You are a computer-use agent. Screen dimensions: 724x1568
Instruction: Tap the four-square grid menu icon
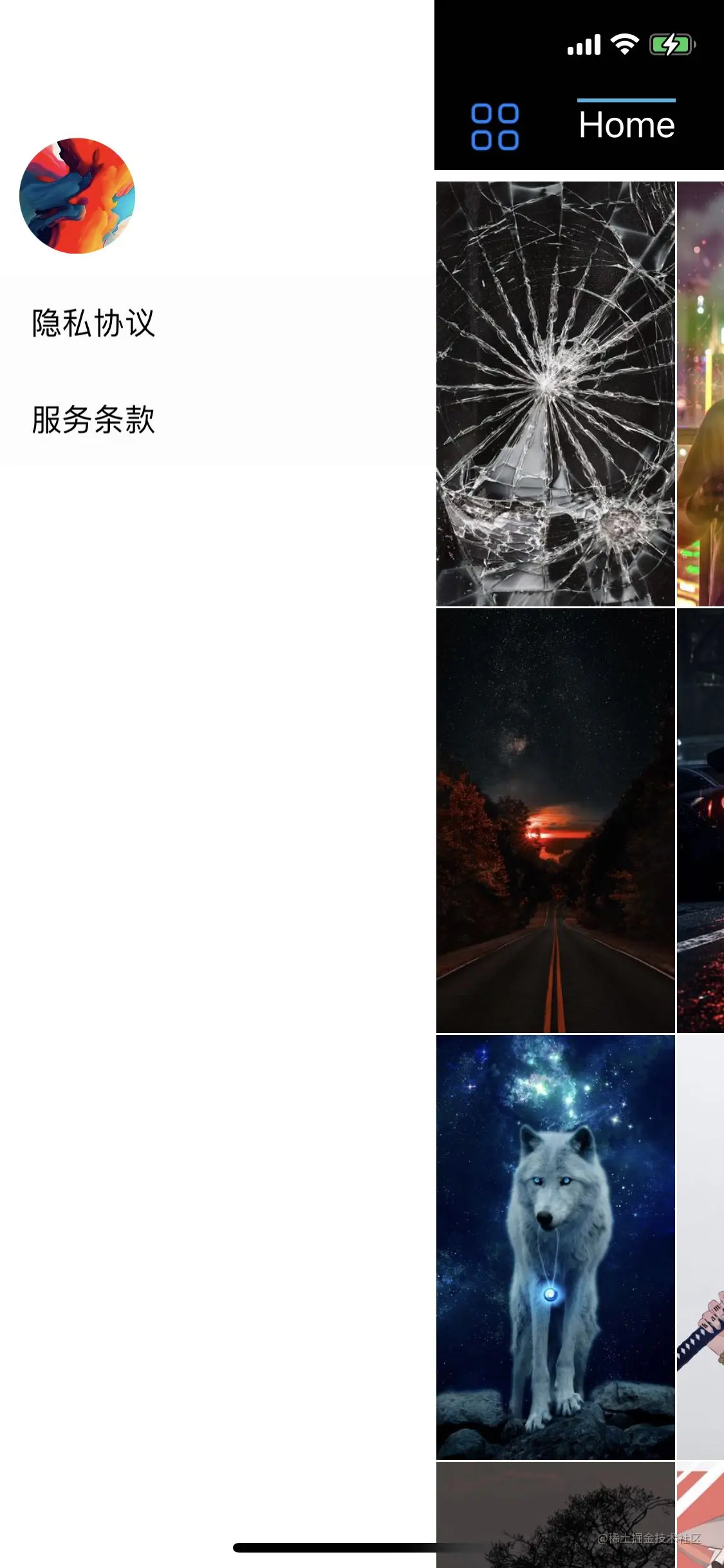pos(495,127)
